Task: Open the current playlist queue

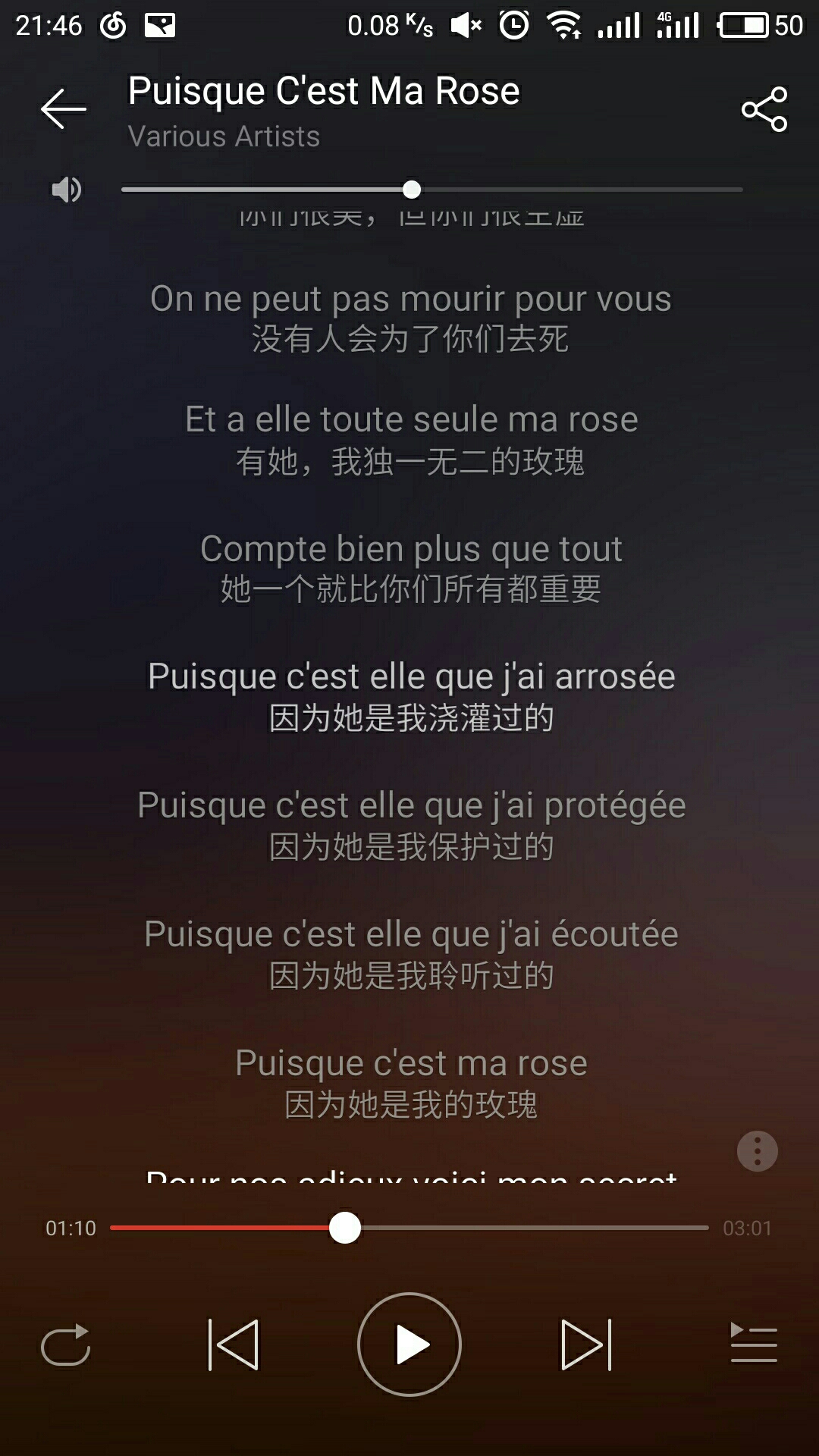Action: point(753,1345)
